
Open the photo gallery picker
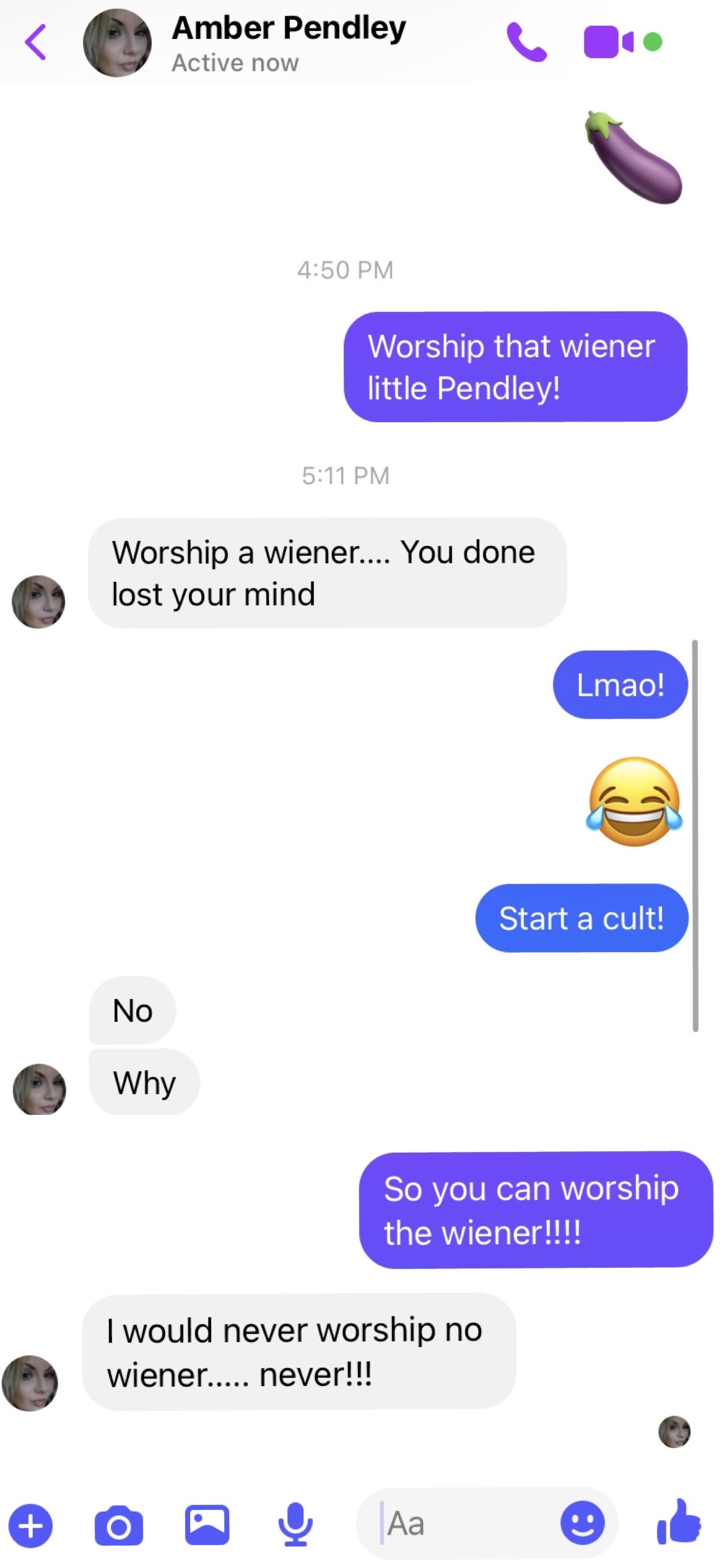point(207,1525)
